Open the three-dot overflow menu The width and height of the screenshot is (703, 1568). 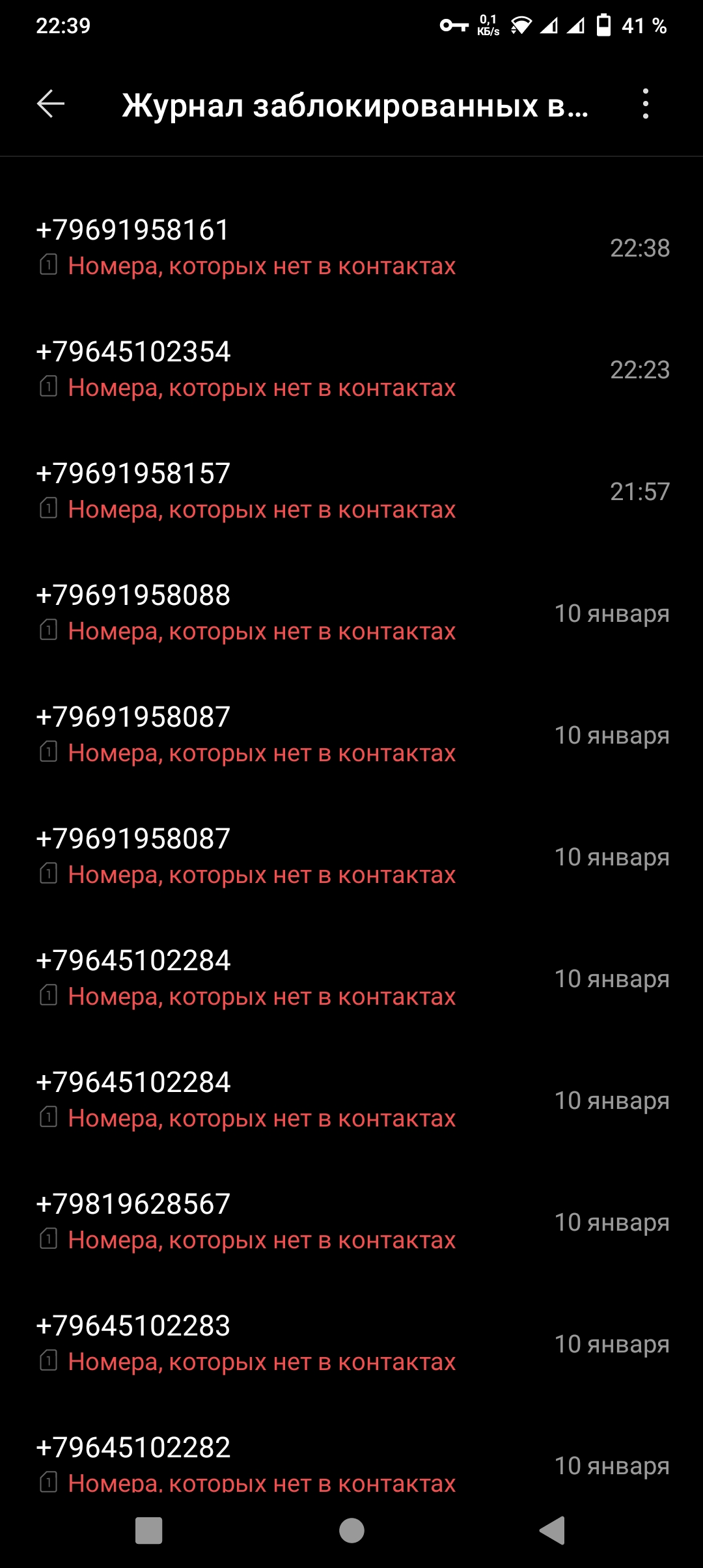pos(645,104)
